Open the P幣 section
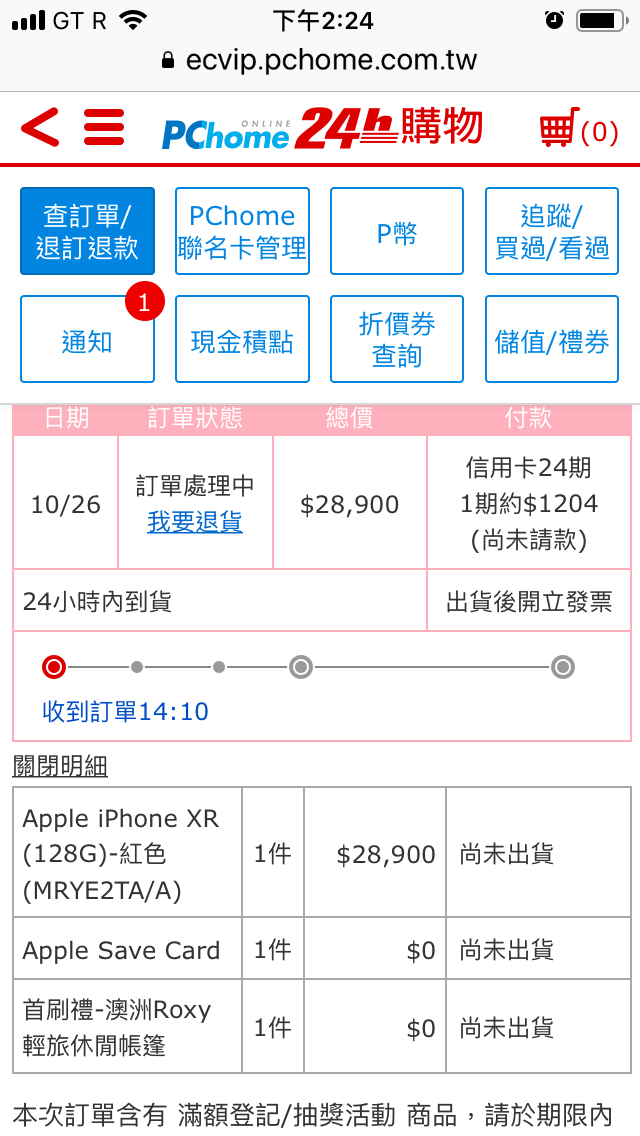This screenshot has width=640, height=1136. pos(396,231)
